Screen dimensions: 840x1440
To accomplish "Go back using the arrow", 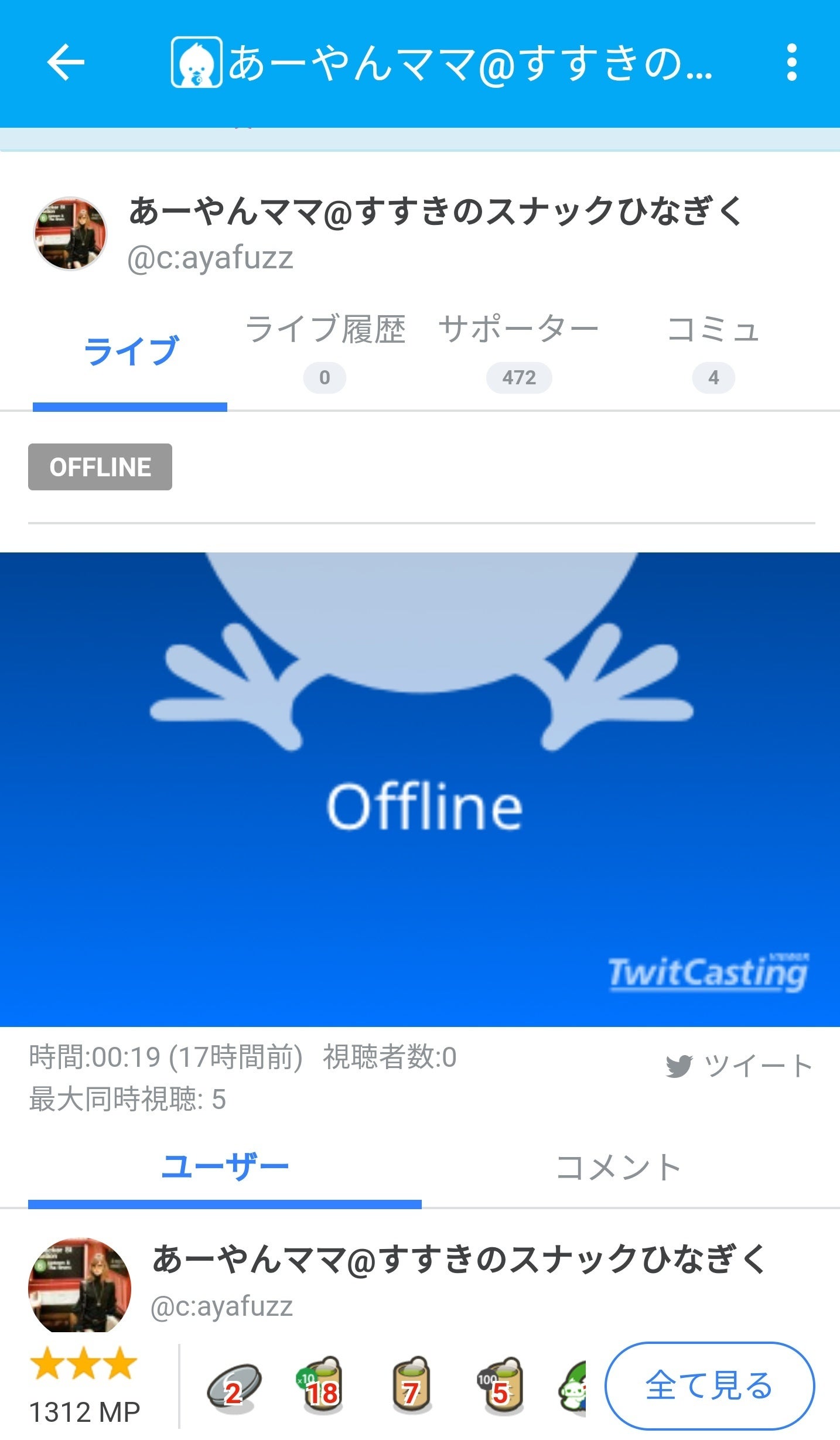I will coord(66,62).
